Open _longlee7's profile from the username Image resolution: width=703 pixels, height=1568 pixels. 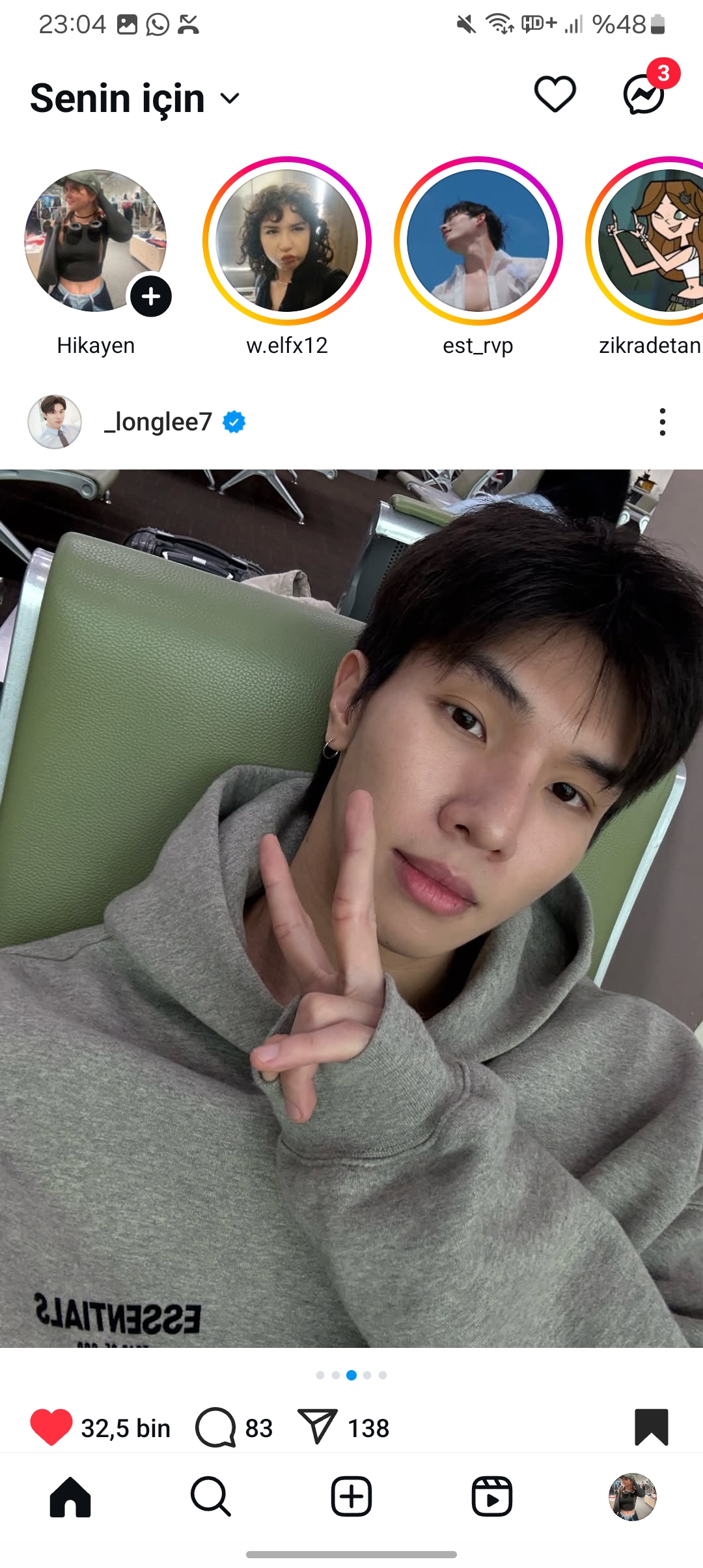(x=158, y=422)
